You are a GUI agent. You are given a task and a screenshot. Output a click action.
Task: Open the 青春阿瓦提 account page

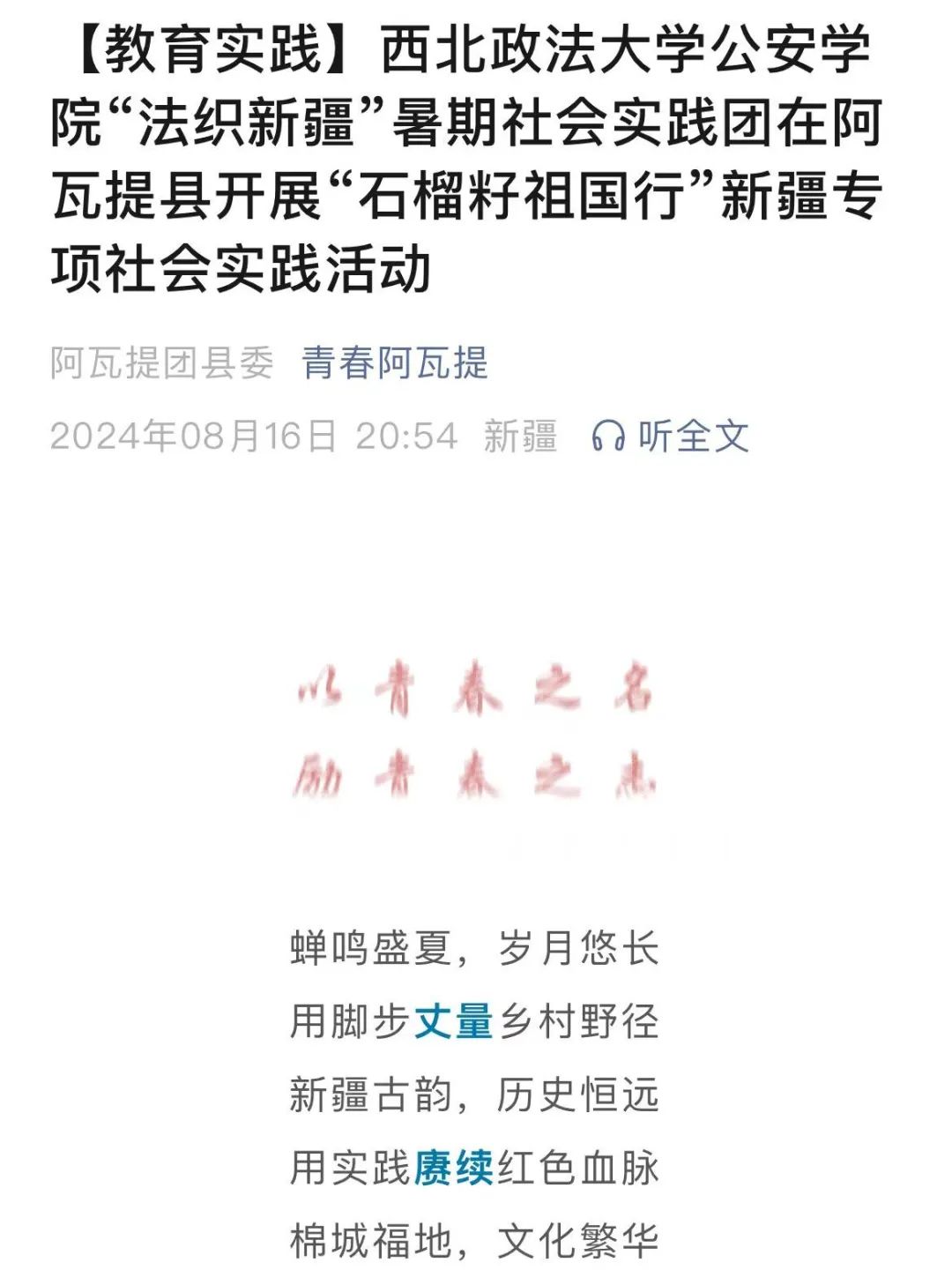tap(394, 363)
